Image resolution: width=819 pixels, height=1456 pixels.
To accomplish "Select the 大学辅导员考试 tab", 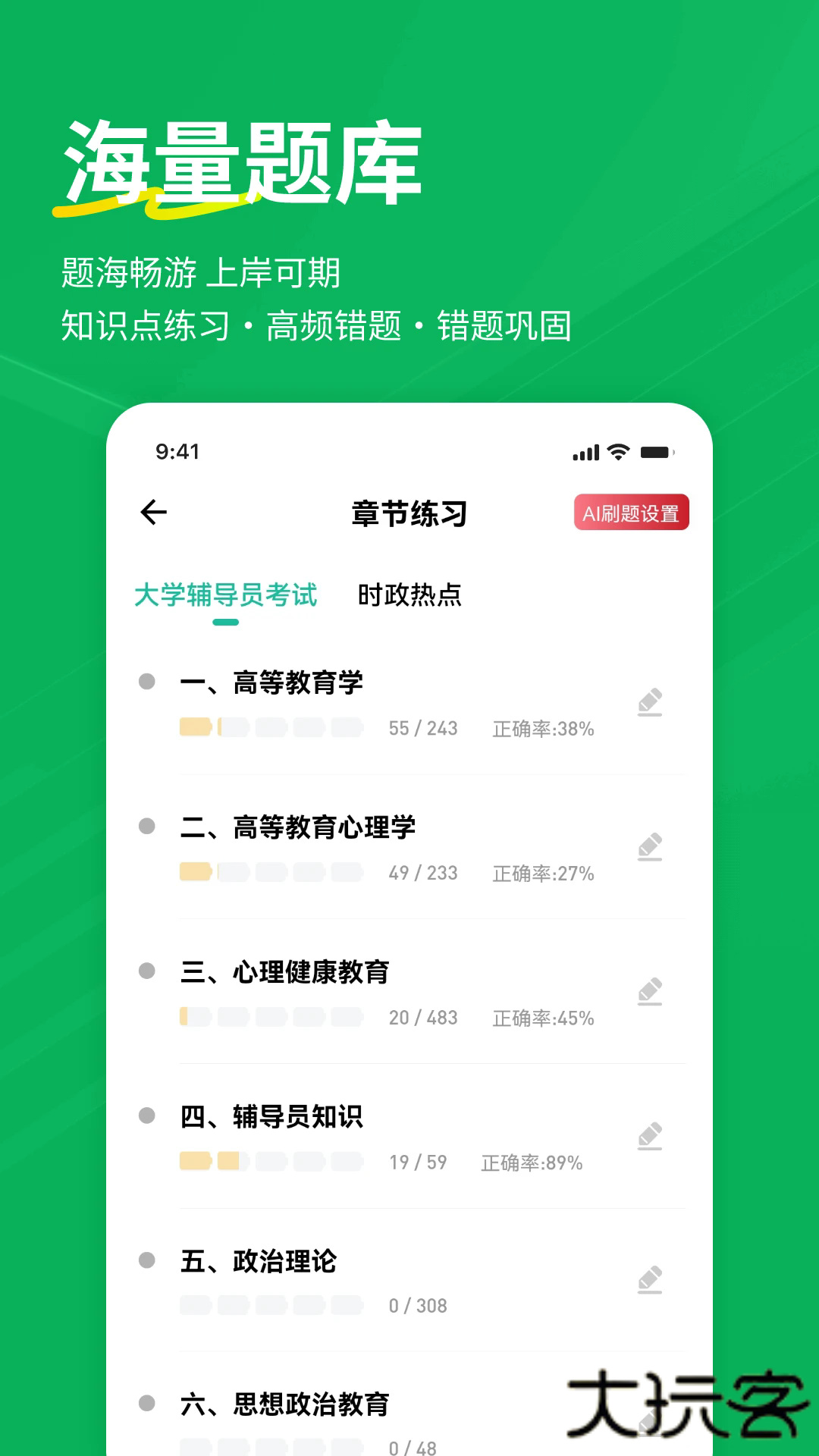I will (x=227, y=597).
